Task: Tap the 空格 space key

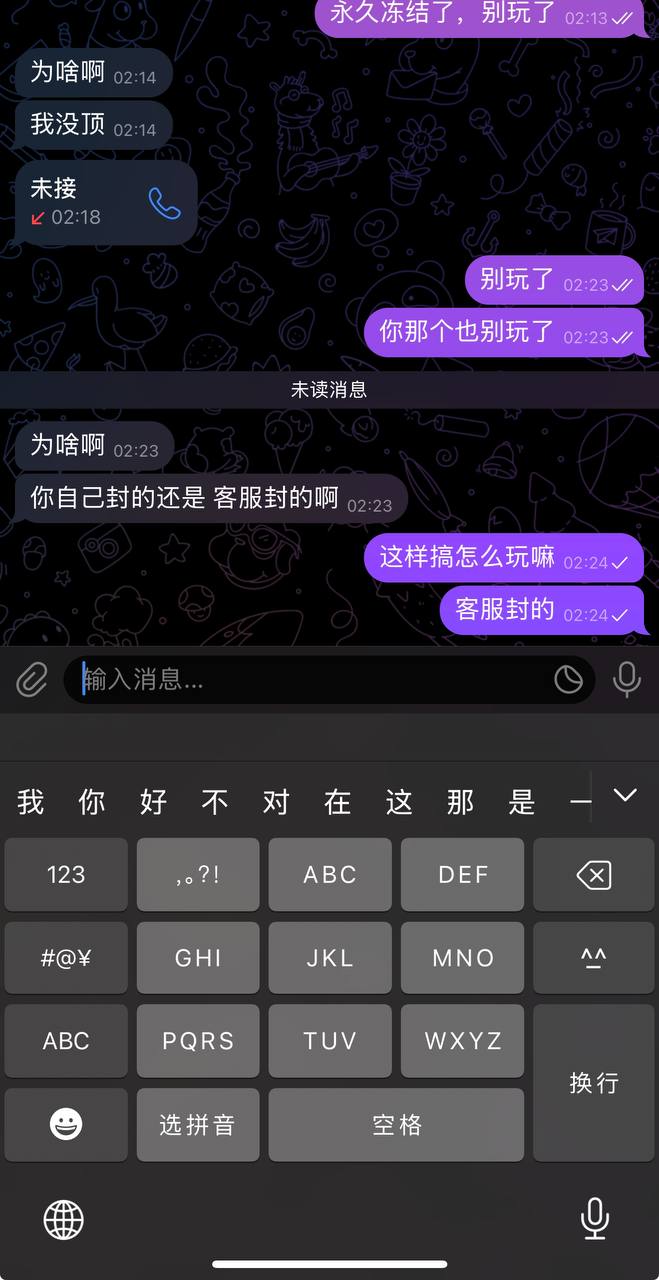Action: (x=396, y=1125)
